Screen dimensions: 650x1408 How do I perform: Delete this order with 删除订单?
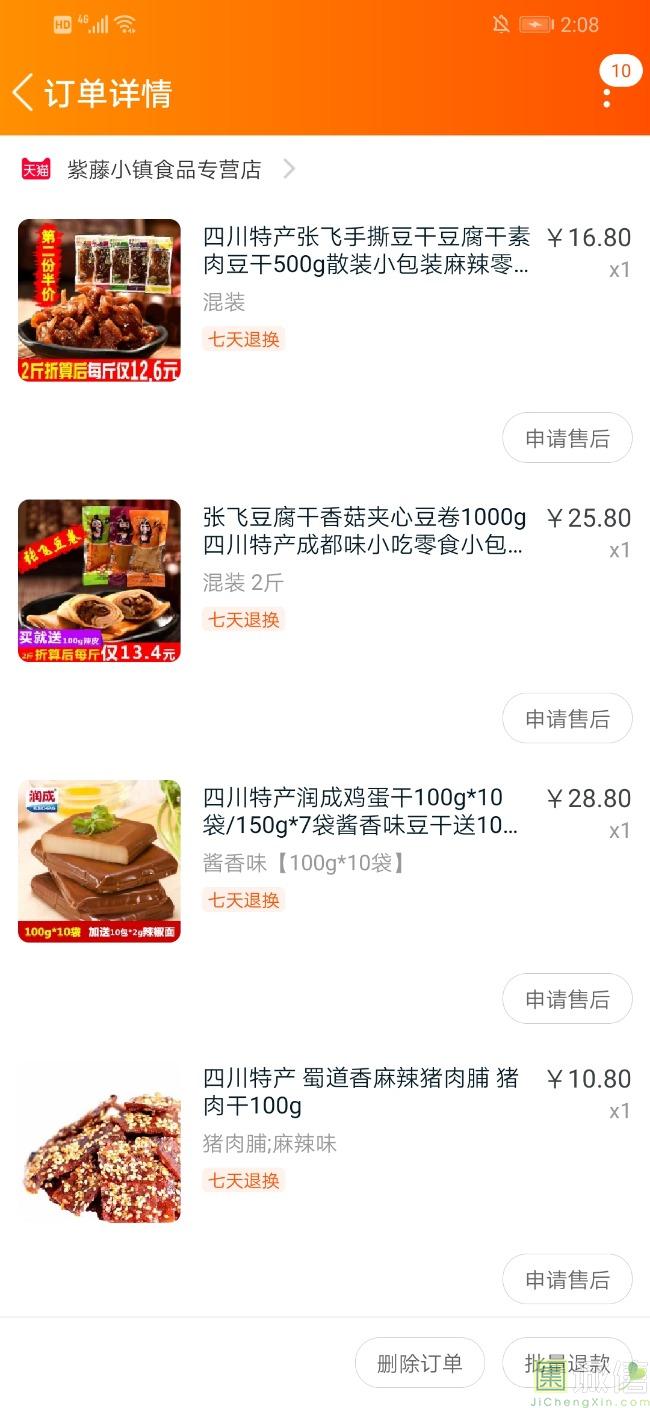(x=420, y=1363)
